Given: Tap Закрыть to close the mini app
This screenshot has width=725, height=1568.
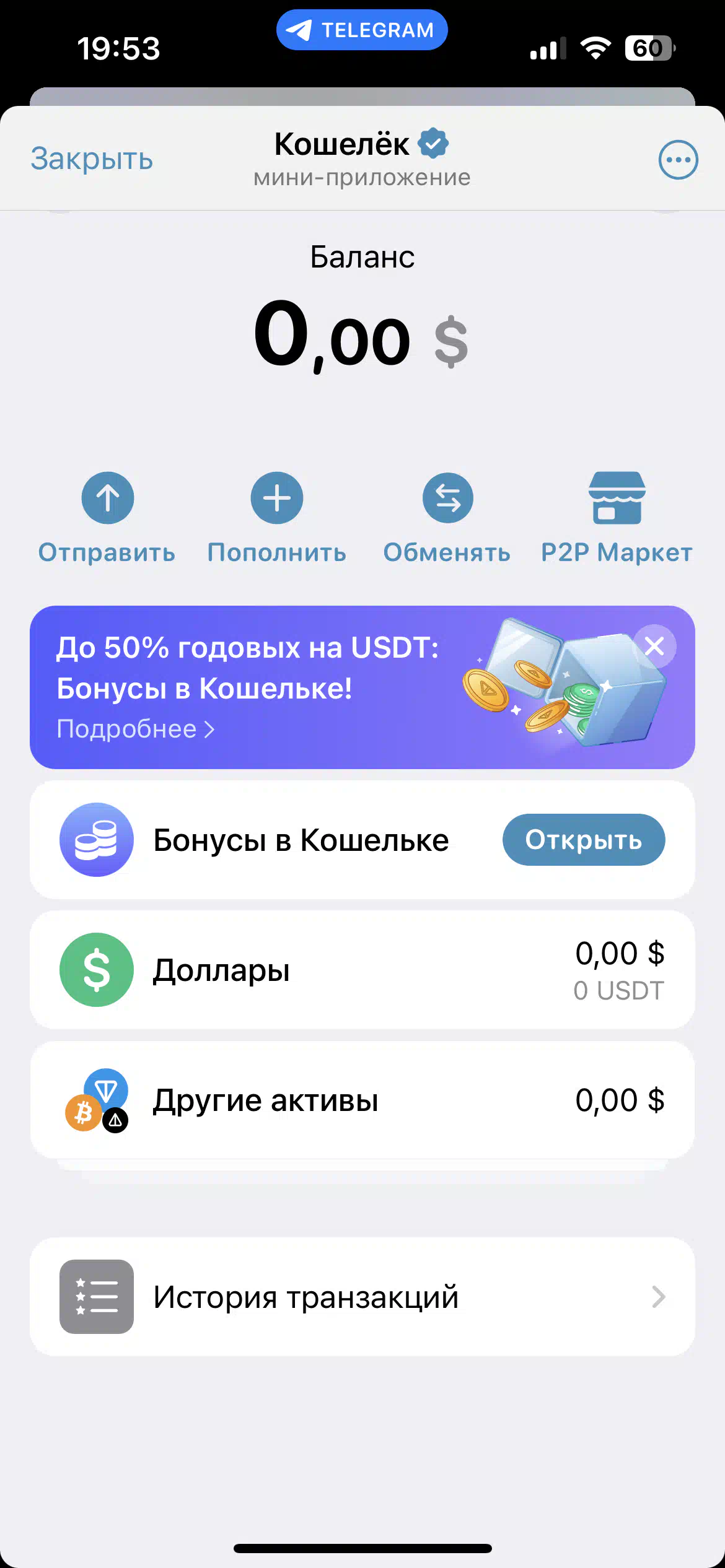Looking at the screenshot, I should click(92, 159).
